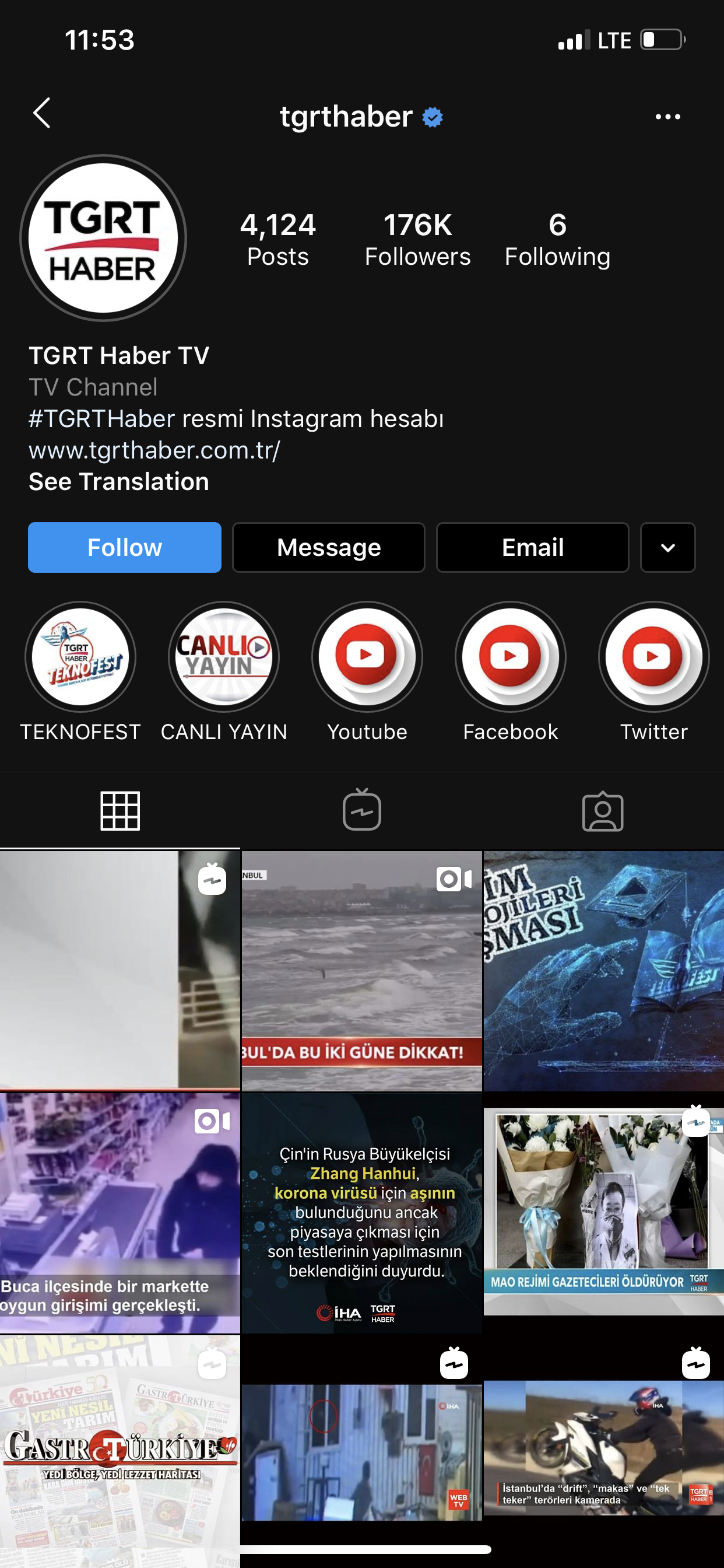Open the TEKNOFEST story highlight

coord(80,657)
